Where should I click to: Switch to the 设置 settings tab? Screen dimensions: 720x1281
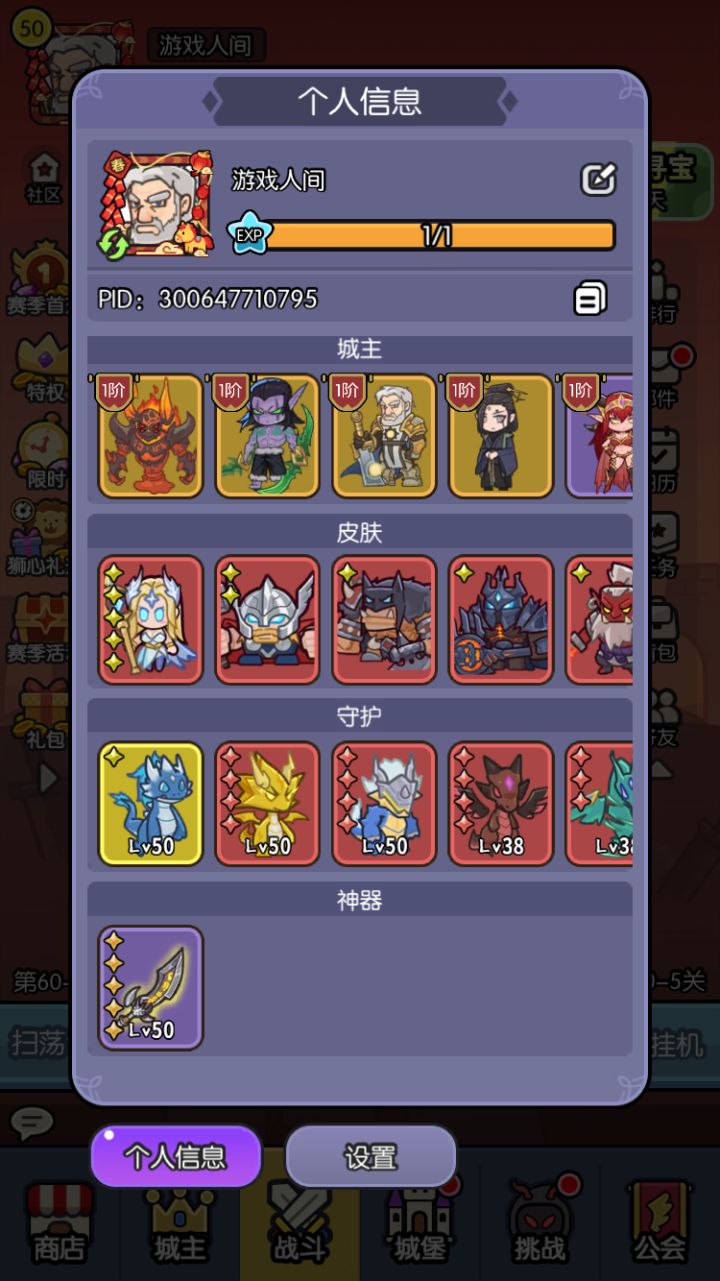(x=370, y=1156)
